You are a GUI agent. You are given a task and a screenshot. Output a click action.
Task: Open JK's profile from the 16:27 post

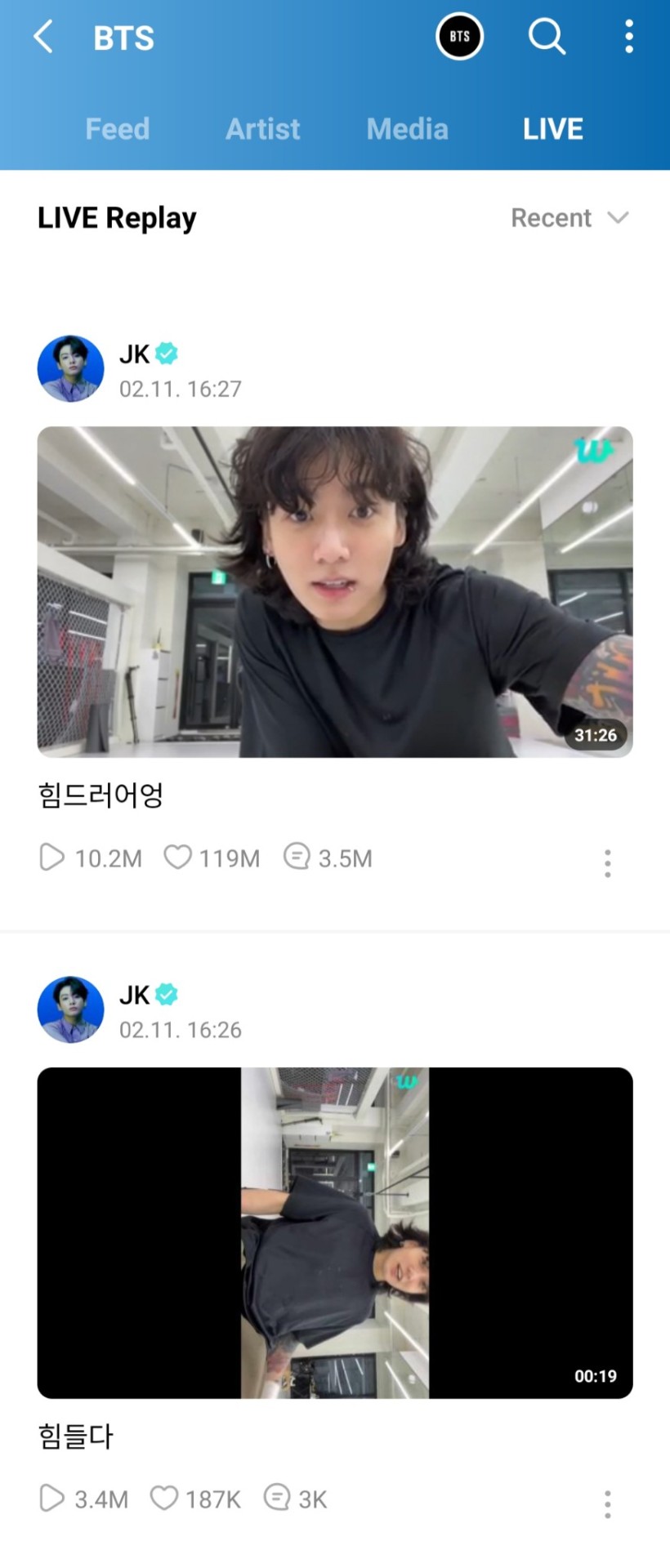71,369
